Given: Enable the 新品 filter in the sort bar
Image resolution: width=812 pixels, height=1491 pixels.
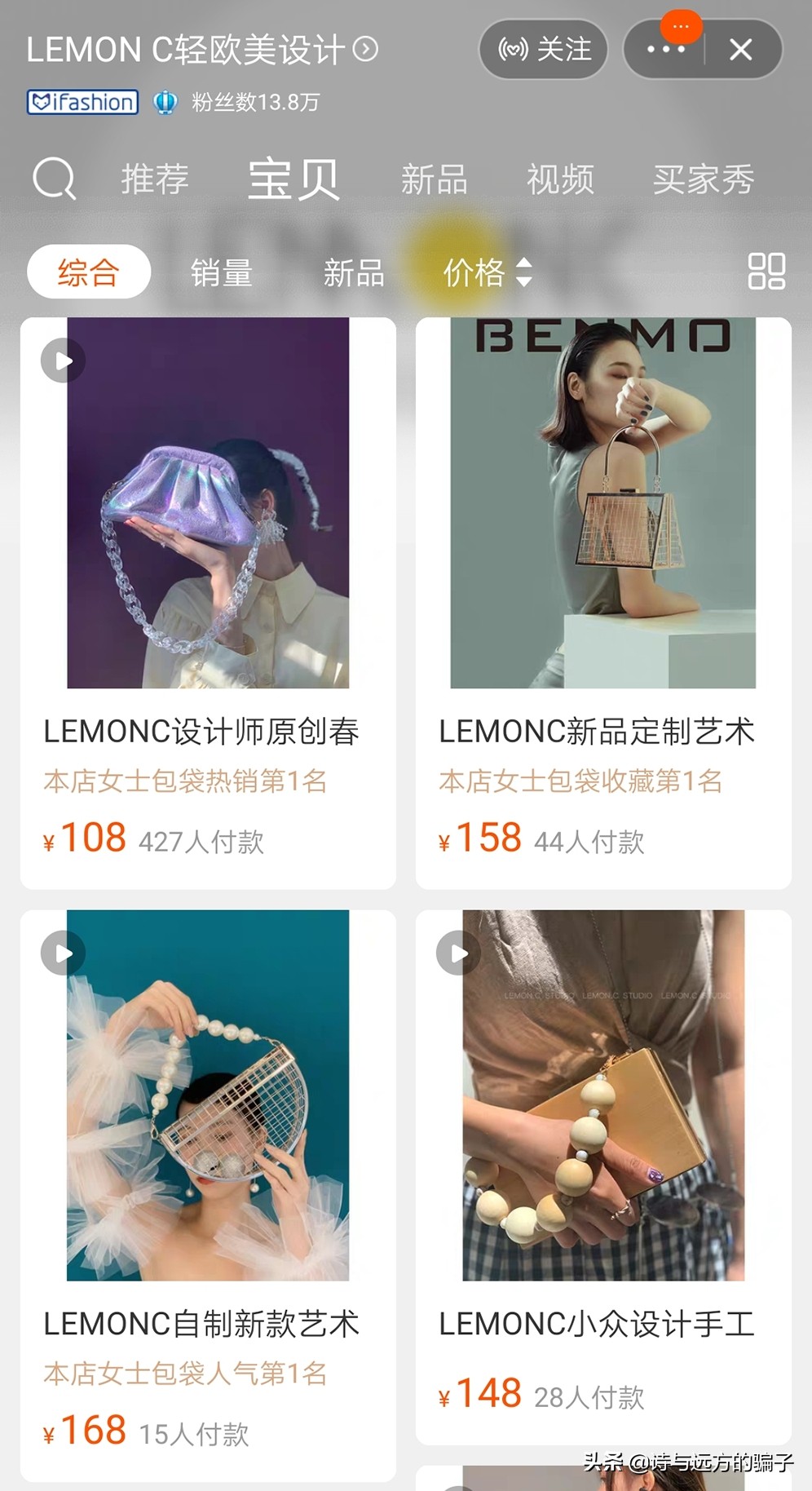Looking at the screenshot, I should pos(354,272).
